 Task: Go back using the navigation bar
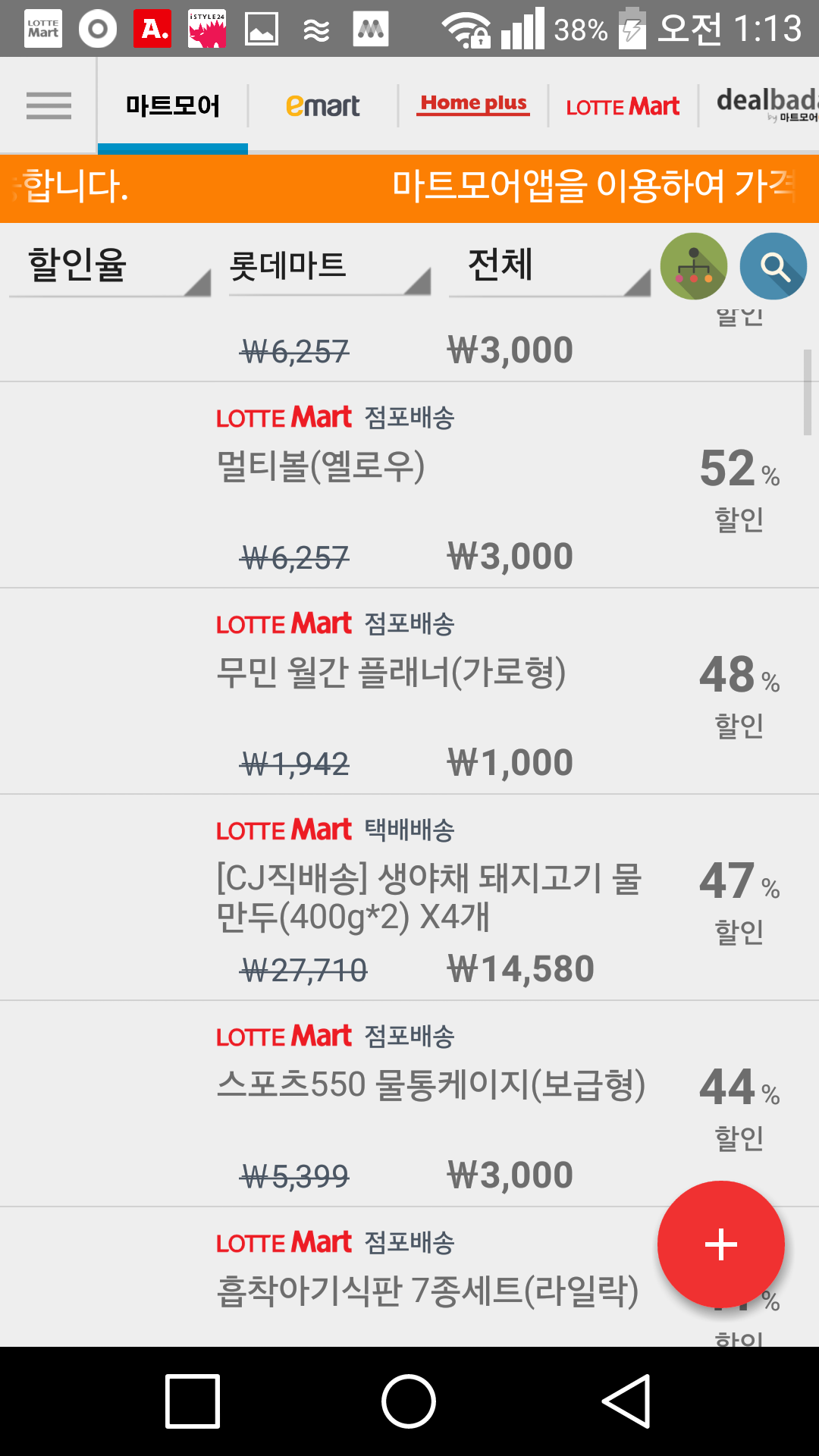(x=626, y=1401)
